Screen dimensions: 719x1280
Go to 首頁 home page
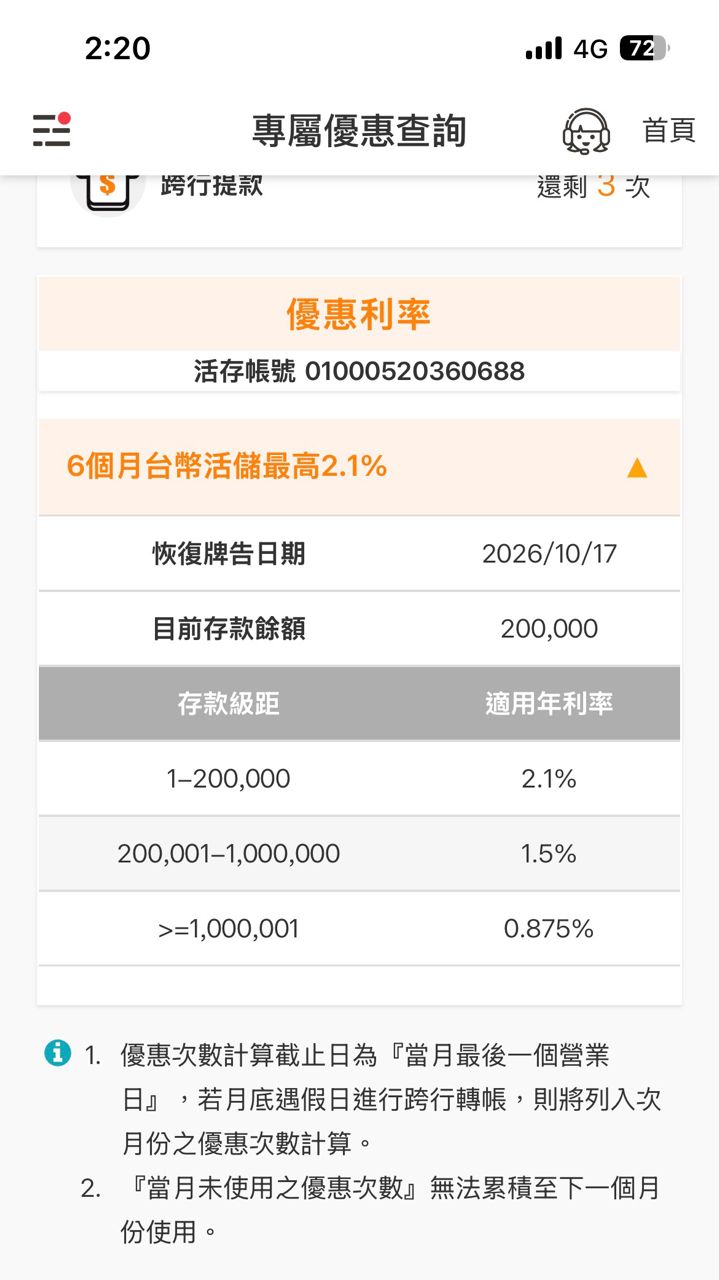click(x=669, y=131)
